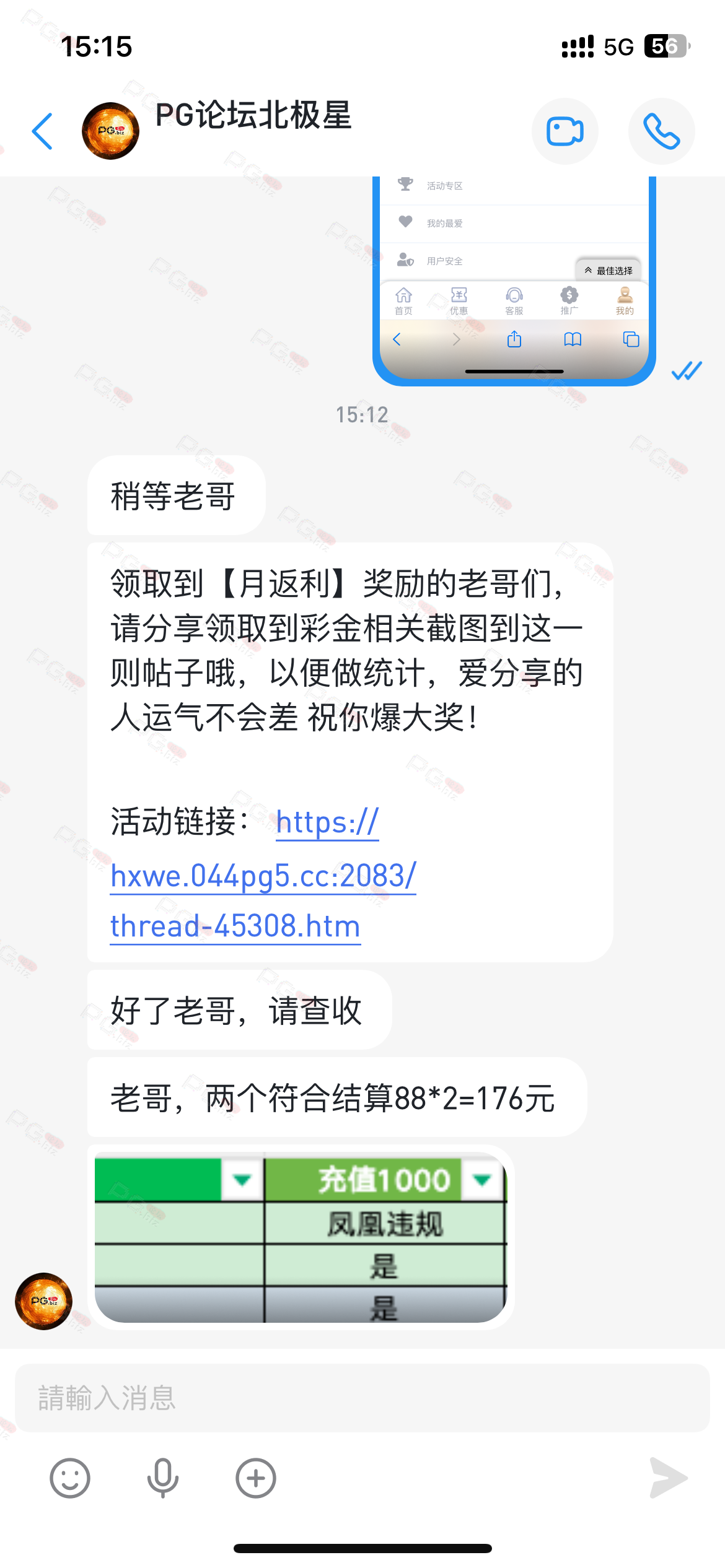Viewport: 725px width, 1568px height.
Task: Start a voice call with PG论坛北极星
Action: (x=661, y=131)
